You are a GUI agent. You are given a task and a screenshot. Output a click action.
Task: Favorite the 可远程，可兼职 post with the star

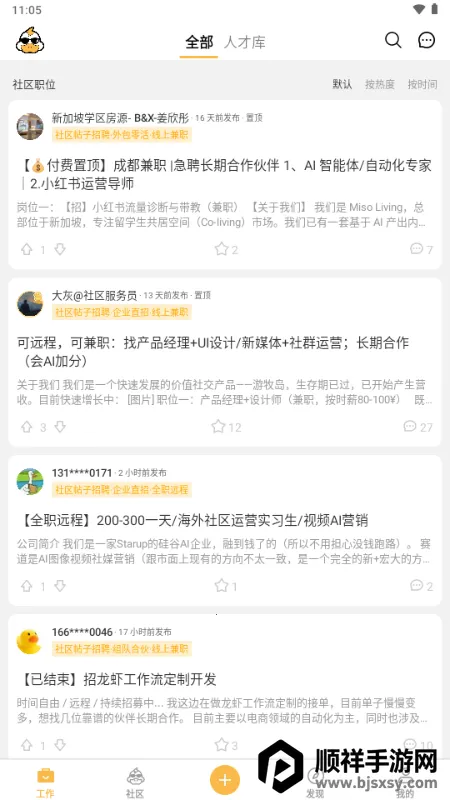(x=218, y=427)
